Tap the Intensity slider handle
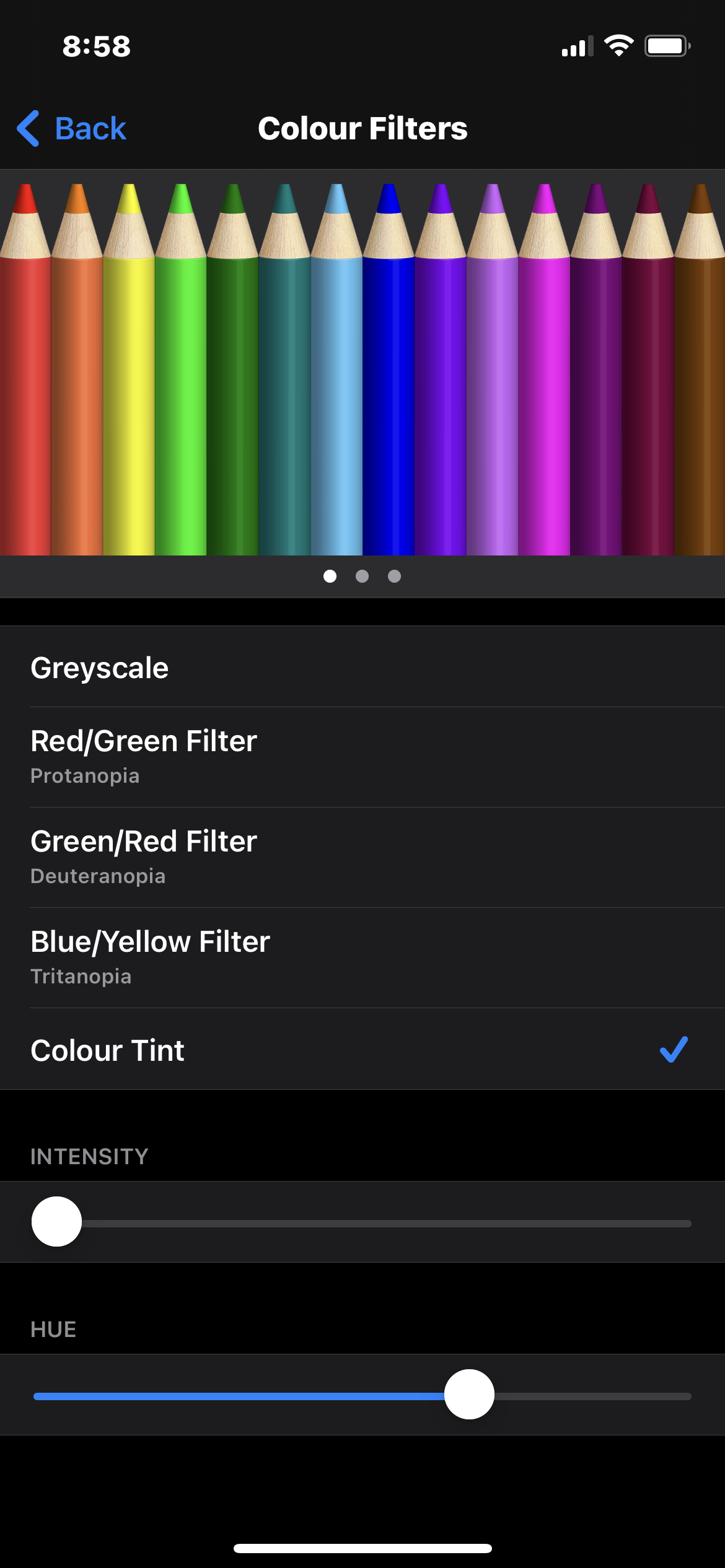This screenshot has width=725, height=1568. (57, 1221)
